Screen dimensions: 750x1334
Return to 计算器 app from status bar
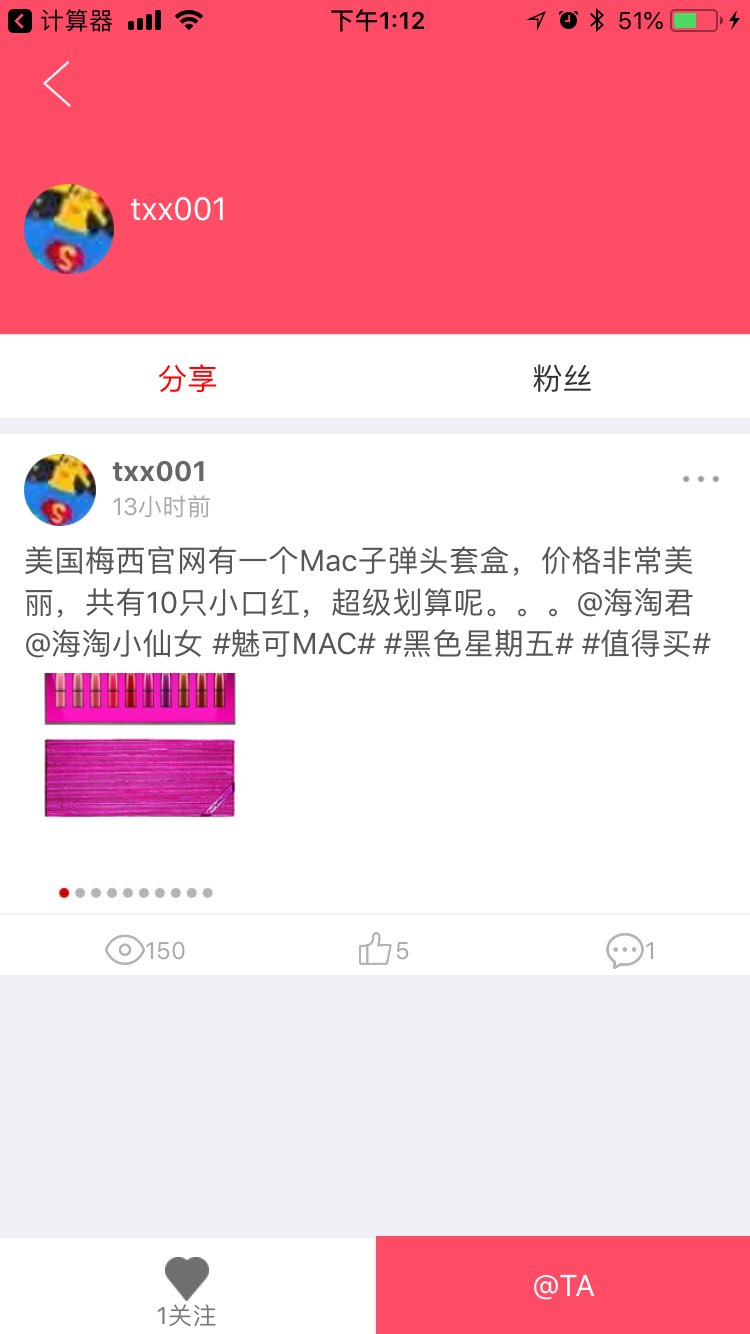point(60,20)
